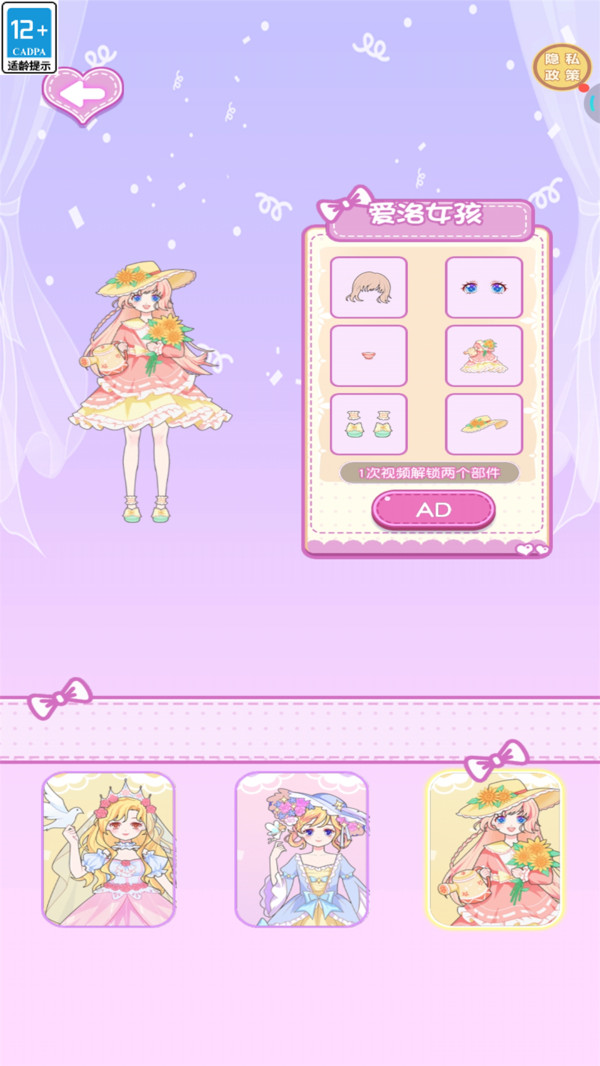Choose the sunflower girl card
Image resolution: width=600 pixels, height=1066 pixels.
tap(495, 850)
